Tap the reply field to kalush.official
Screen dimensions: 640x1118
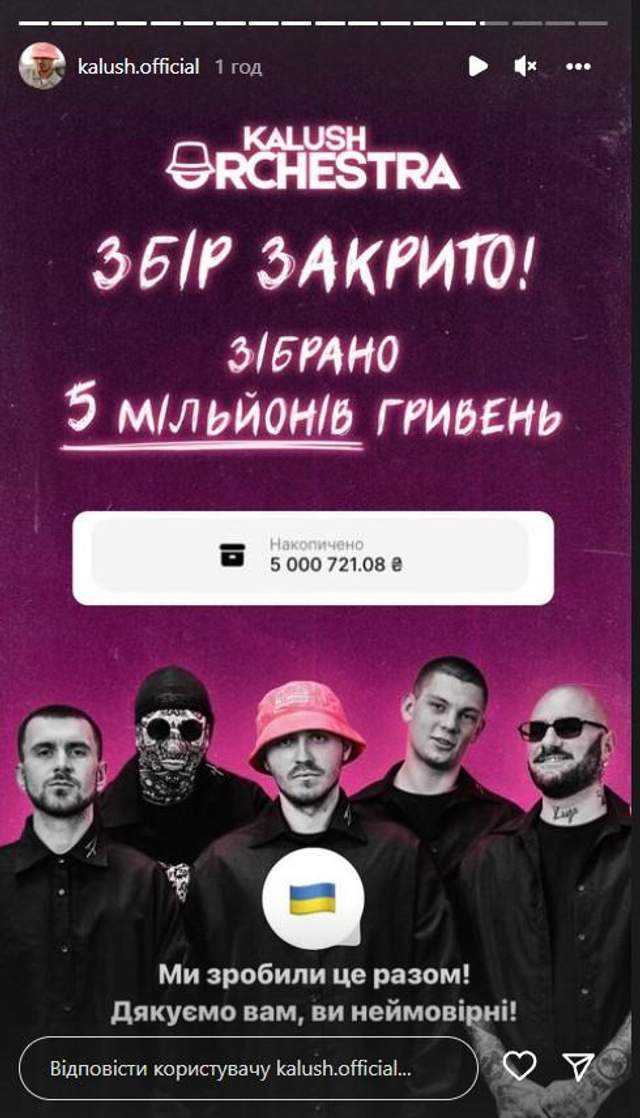[x=248, y=1067]
